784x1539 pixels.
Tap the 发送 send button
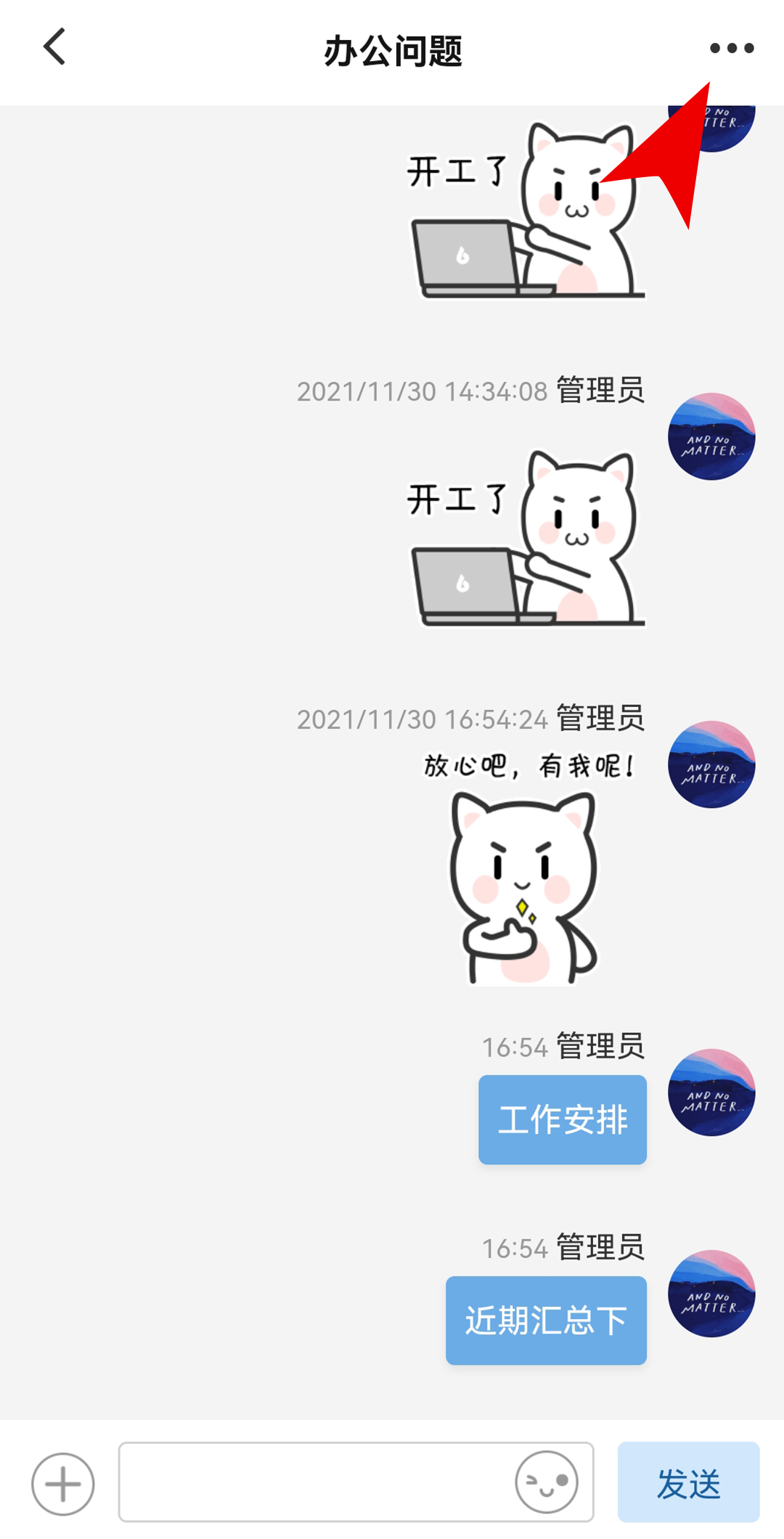(x=688, y=1482)
